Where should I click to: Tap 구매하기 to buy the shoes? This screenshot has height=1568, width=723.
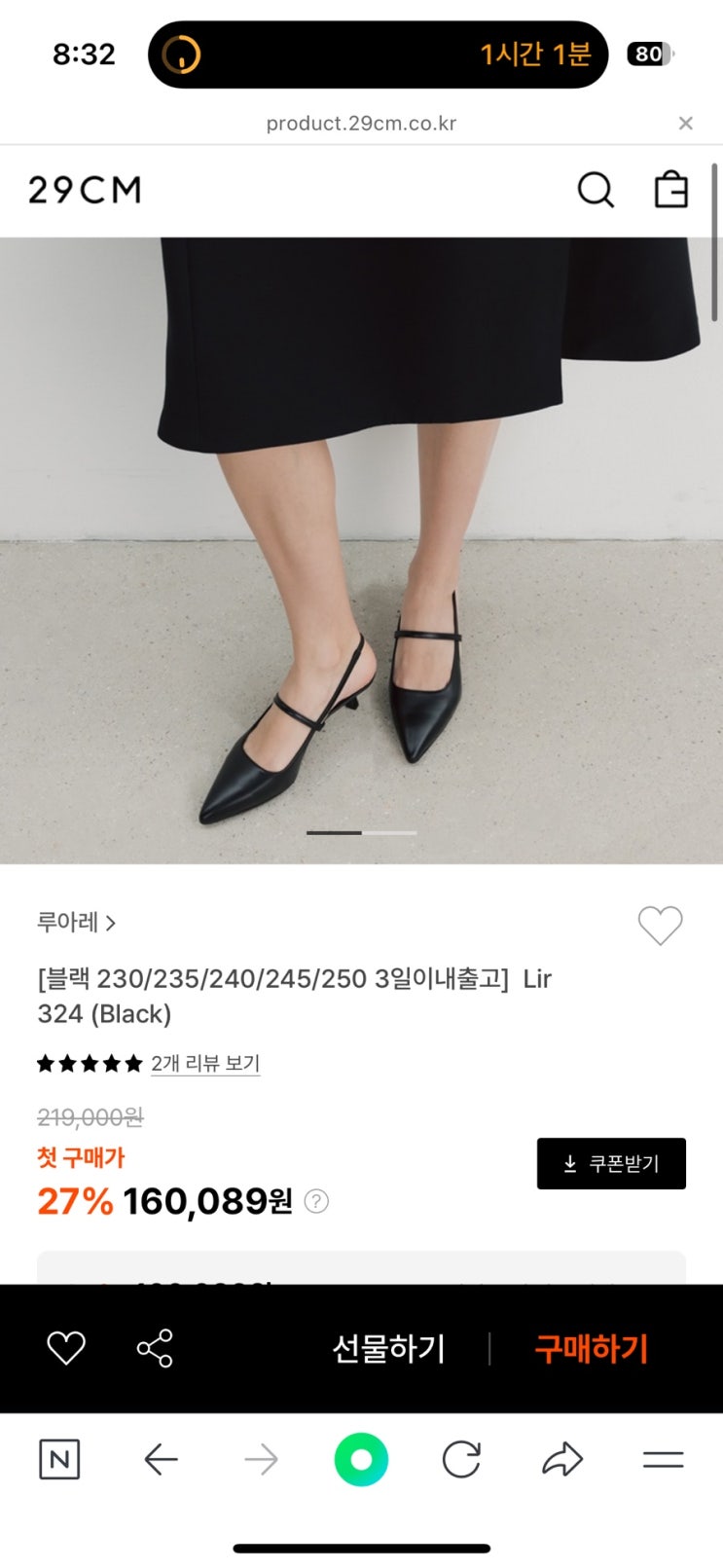[x=592, y=1349]
